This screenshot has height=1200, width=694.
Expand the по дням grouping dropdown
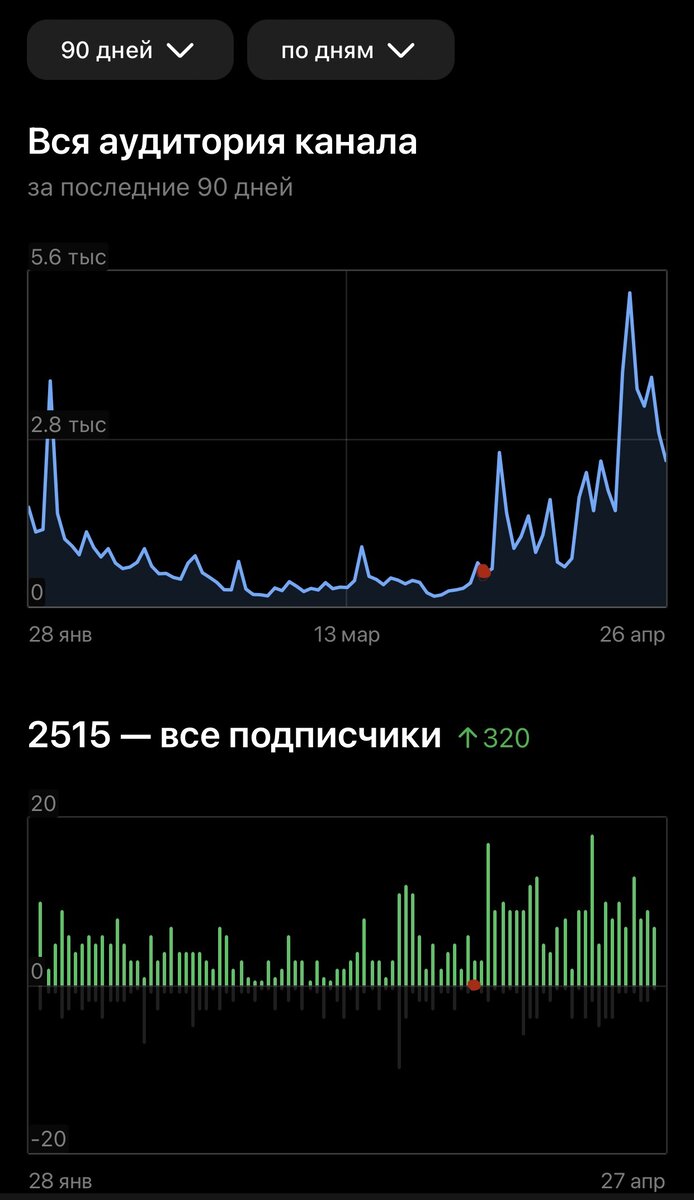pos(350,50)
